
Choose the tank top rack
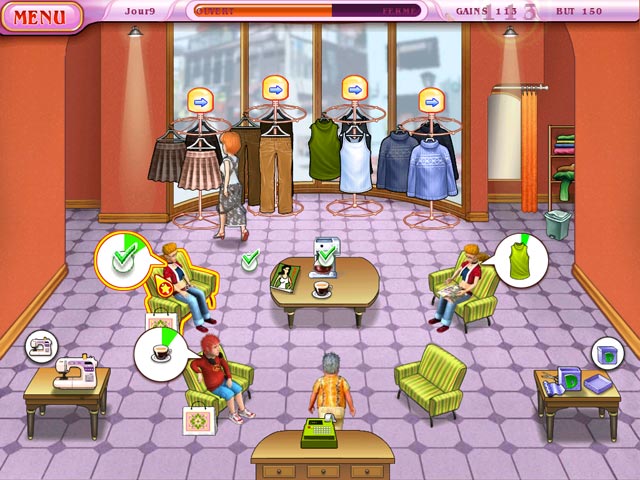pos(353,160)
